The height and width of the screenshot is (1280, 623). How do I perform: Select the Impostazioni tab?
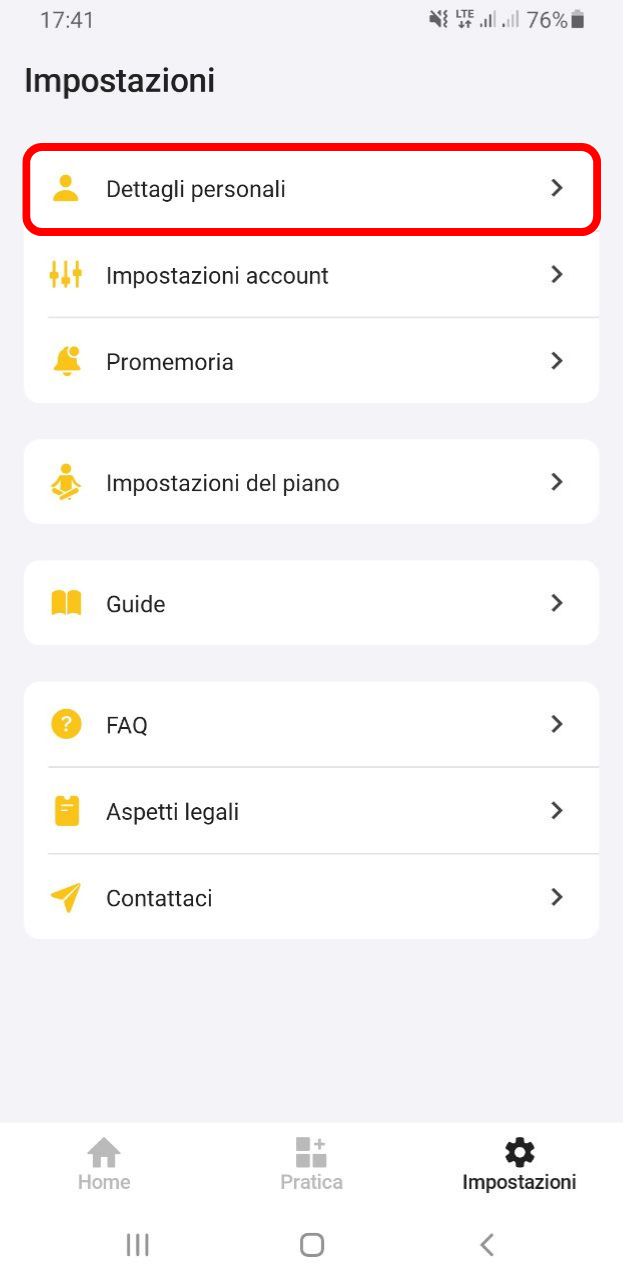point(519,1165)
